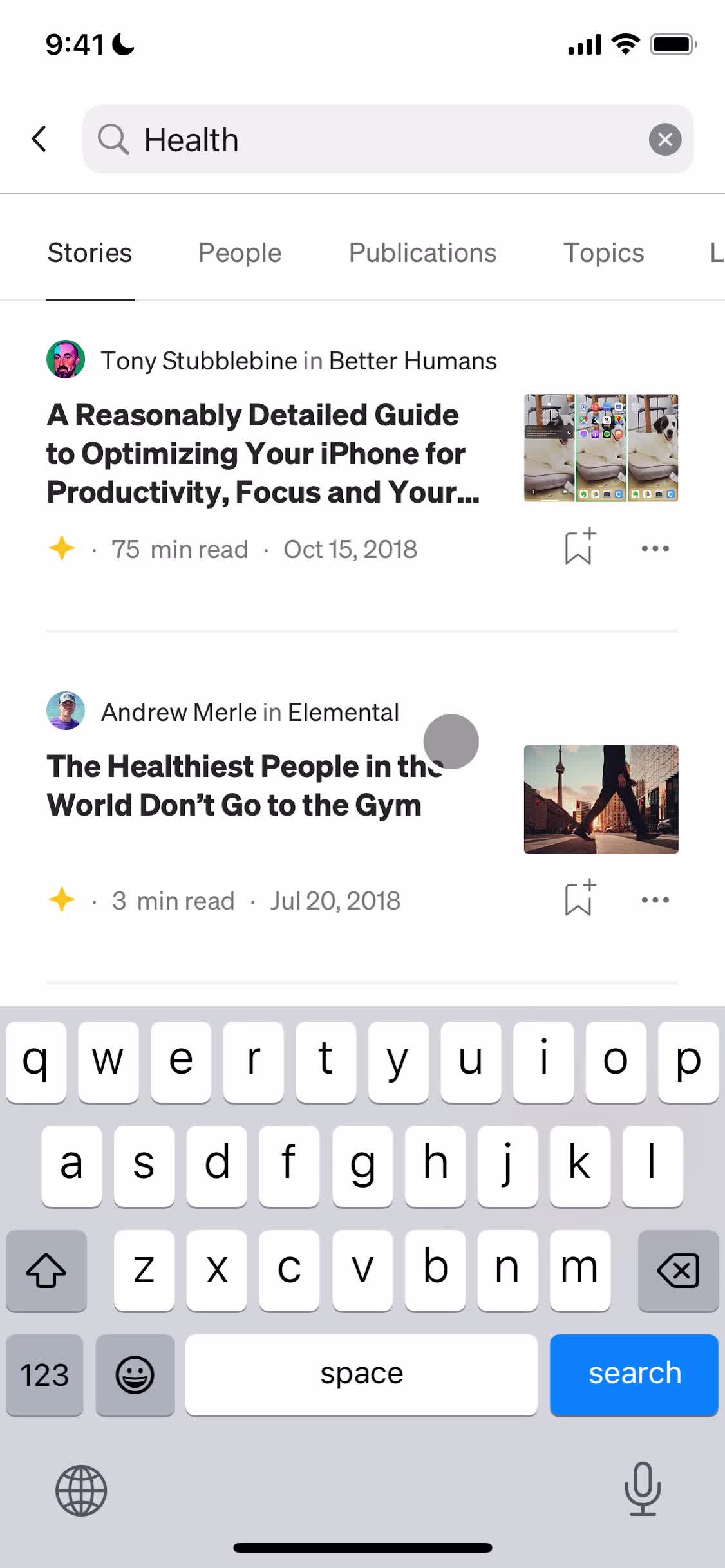Switch to the People tab
This screenshot has width=725, height=1568.
point(239,252)
